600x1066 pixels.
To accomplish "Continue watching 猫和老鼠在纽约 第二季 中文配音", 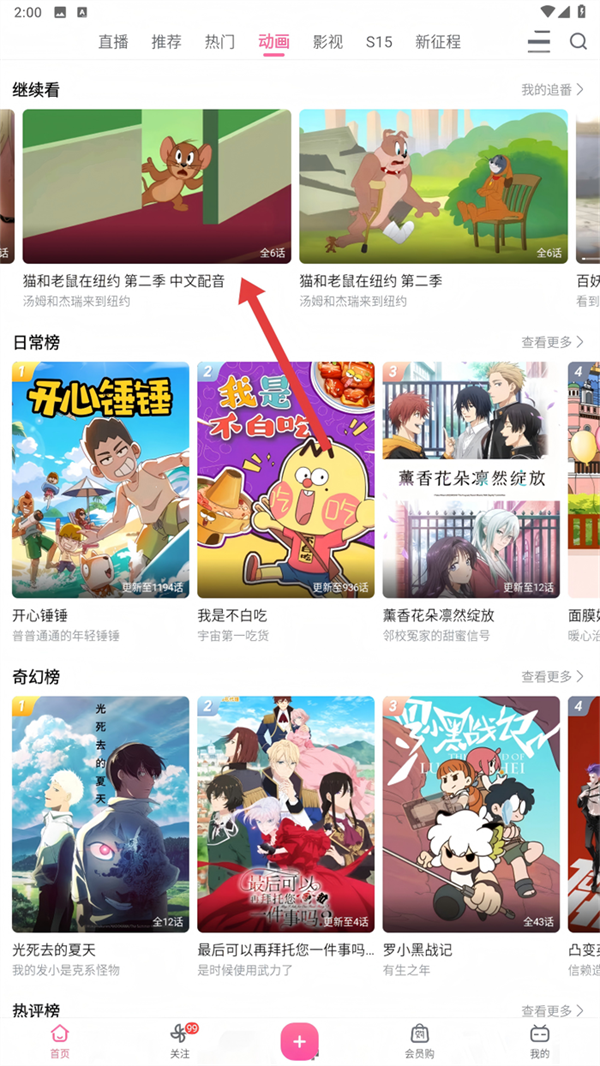I will click(x=156, y=187).
